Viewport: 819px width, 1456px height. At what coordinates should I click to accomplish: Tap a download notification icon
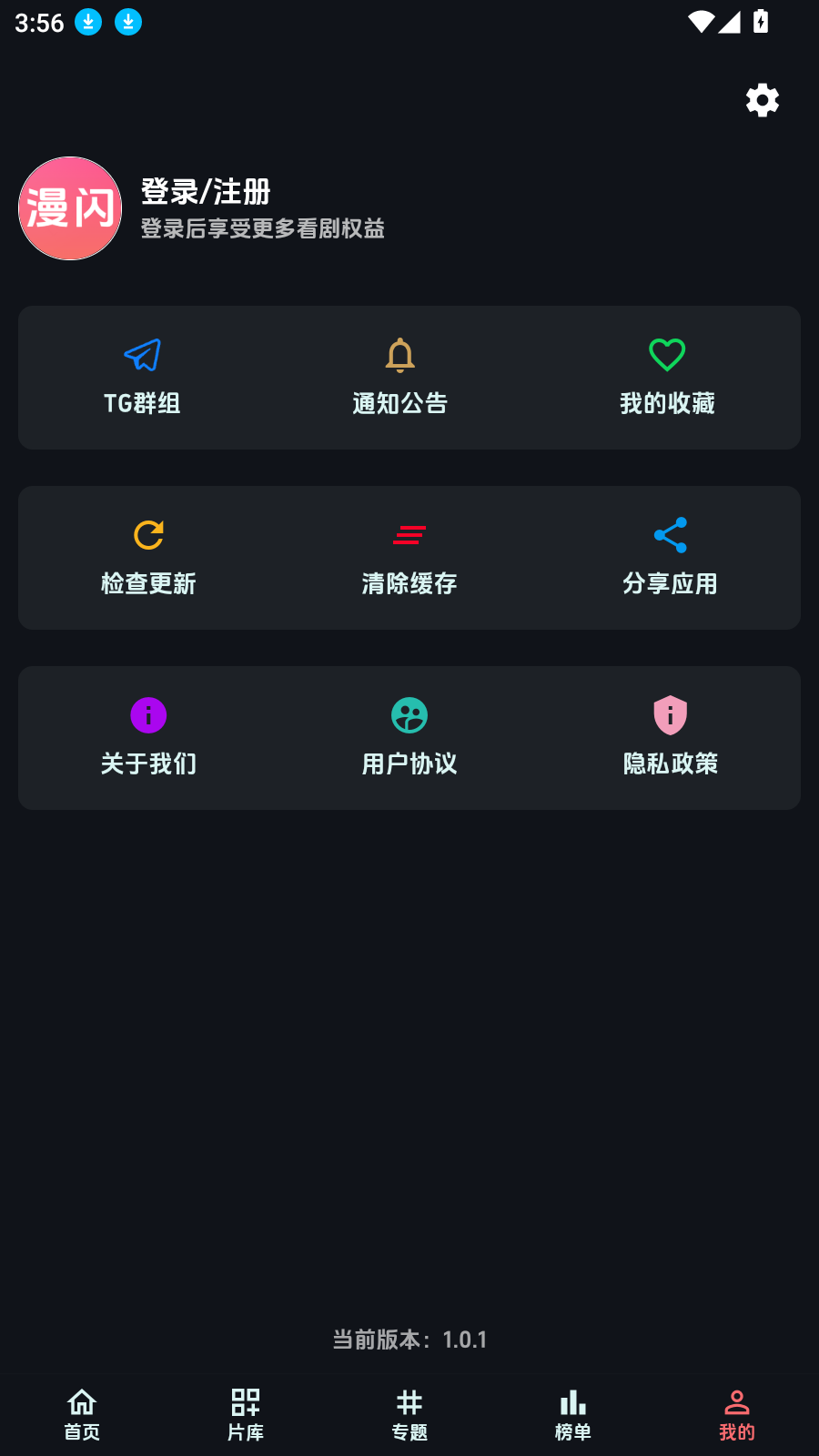coord(88,22)
